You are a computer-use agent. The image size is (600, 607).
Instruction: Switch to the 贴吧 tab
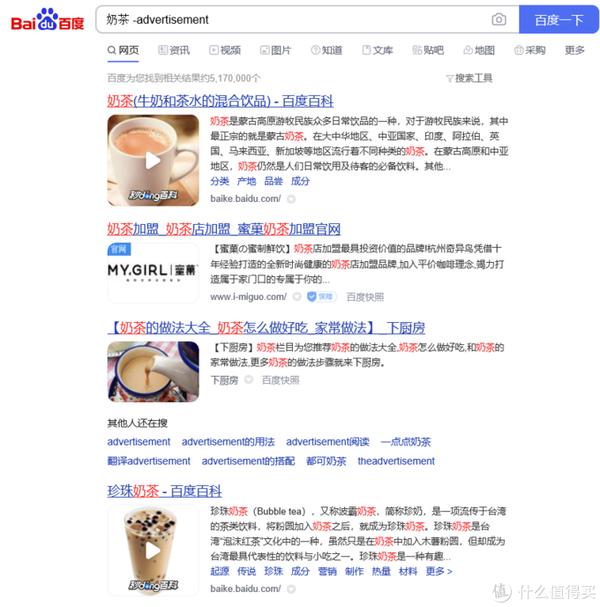[x=428, y=50]
